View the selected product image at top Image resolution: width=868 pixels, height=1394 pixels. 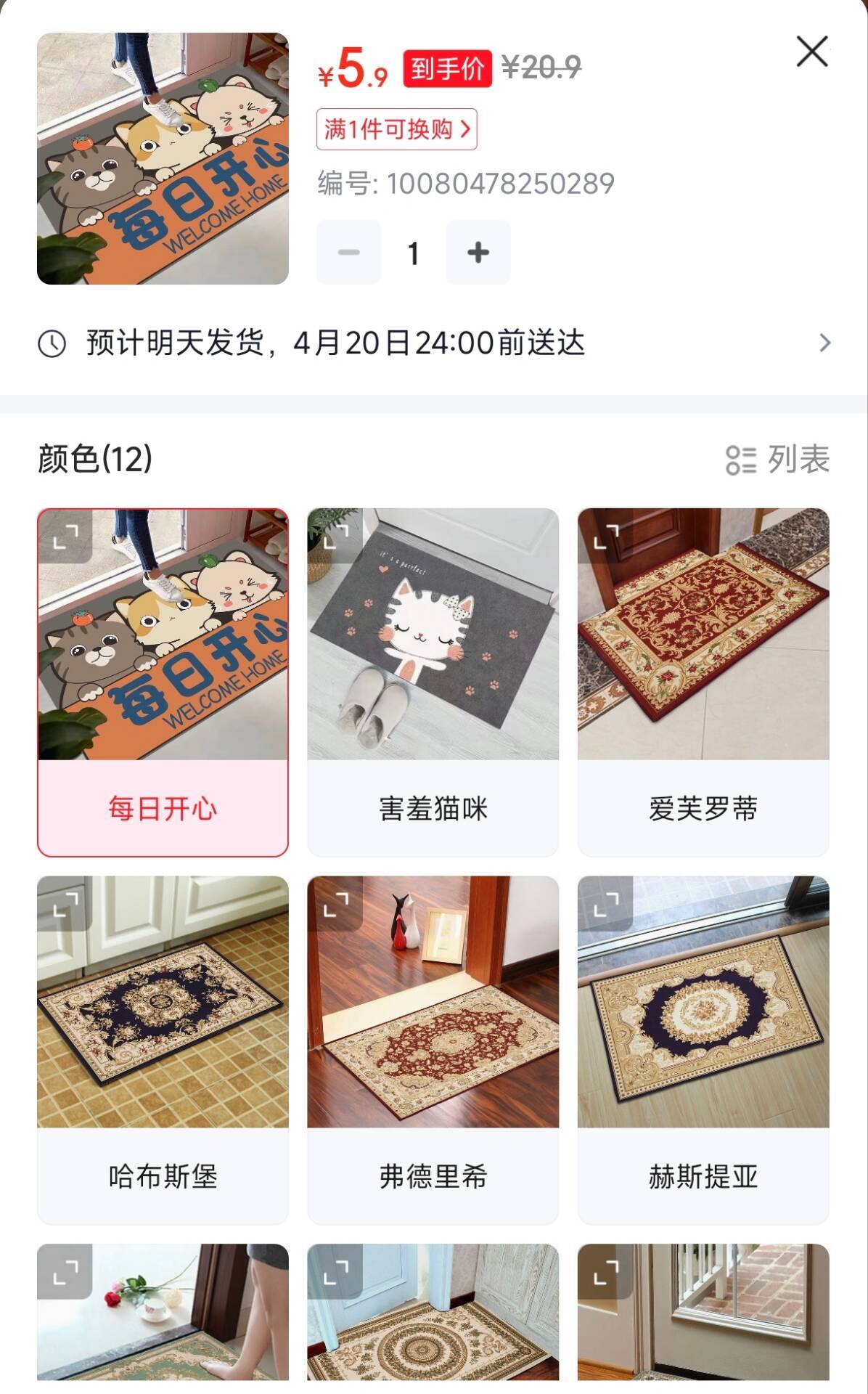pyautogui.click(x=163, y=158)
